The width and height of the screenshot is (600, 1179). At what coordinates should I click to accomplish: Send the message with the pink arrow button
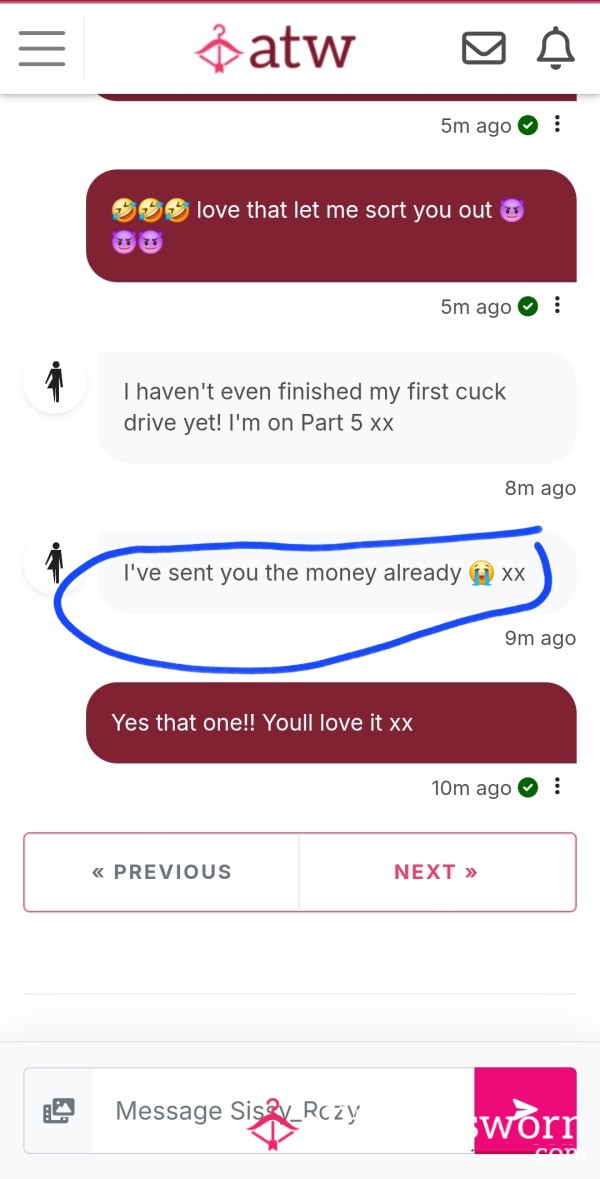(x=525, y=1111)
